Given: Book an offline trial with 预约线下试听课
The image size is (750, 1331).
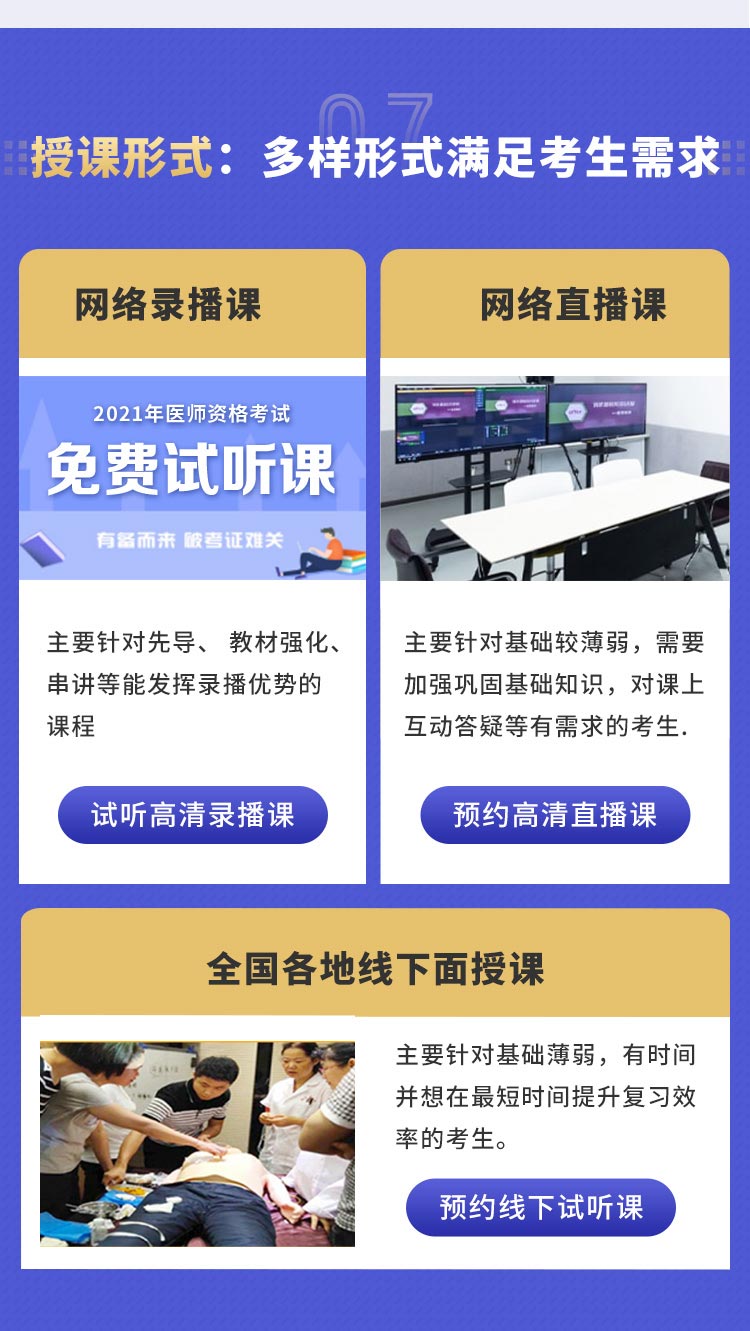Looking at the screenshot, I should (541, 1207).
